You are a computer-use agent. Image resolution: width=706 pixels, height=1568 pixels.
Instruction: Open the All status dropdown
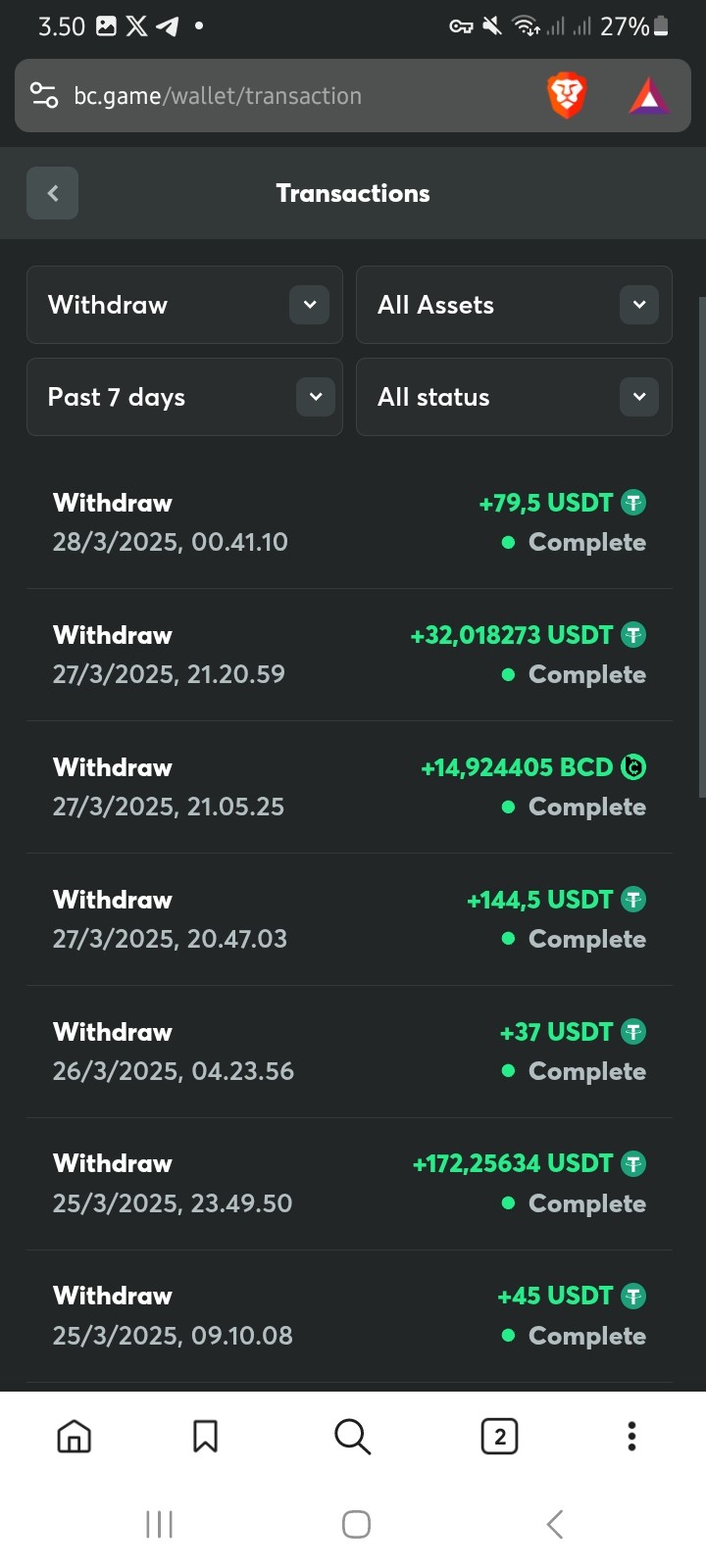(514, 397)
